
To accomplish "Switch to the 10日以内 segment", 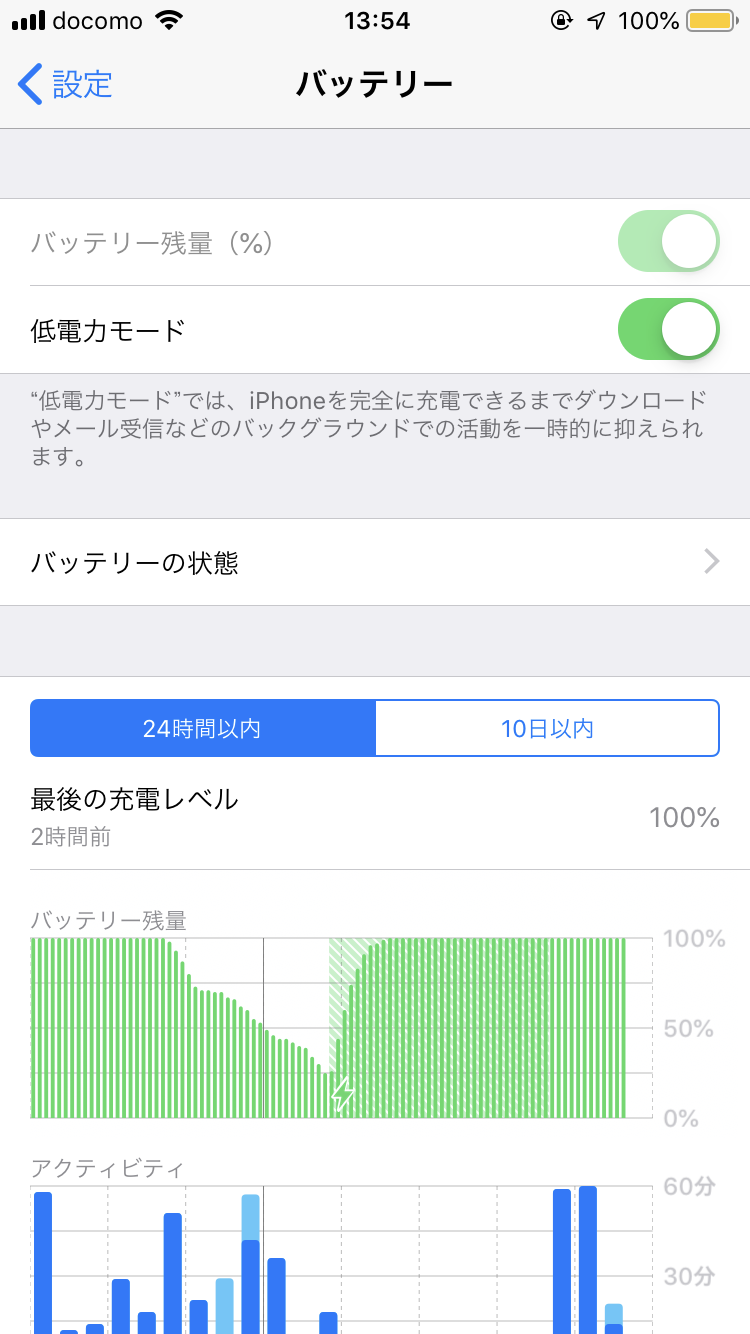I will point(547,728).
